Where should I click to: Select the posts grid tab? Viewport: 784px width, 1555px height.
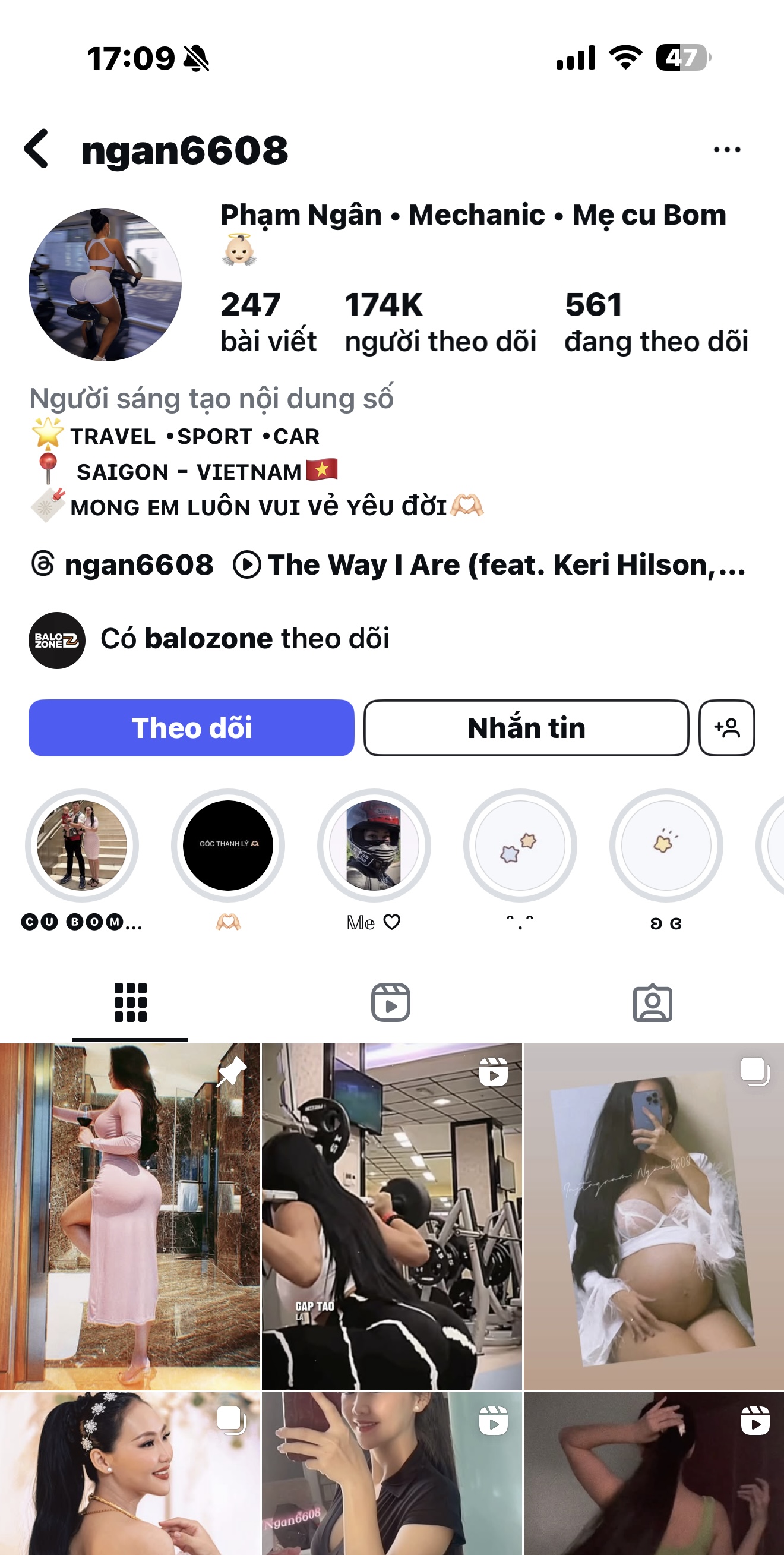(x=130, y=1002)
